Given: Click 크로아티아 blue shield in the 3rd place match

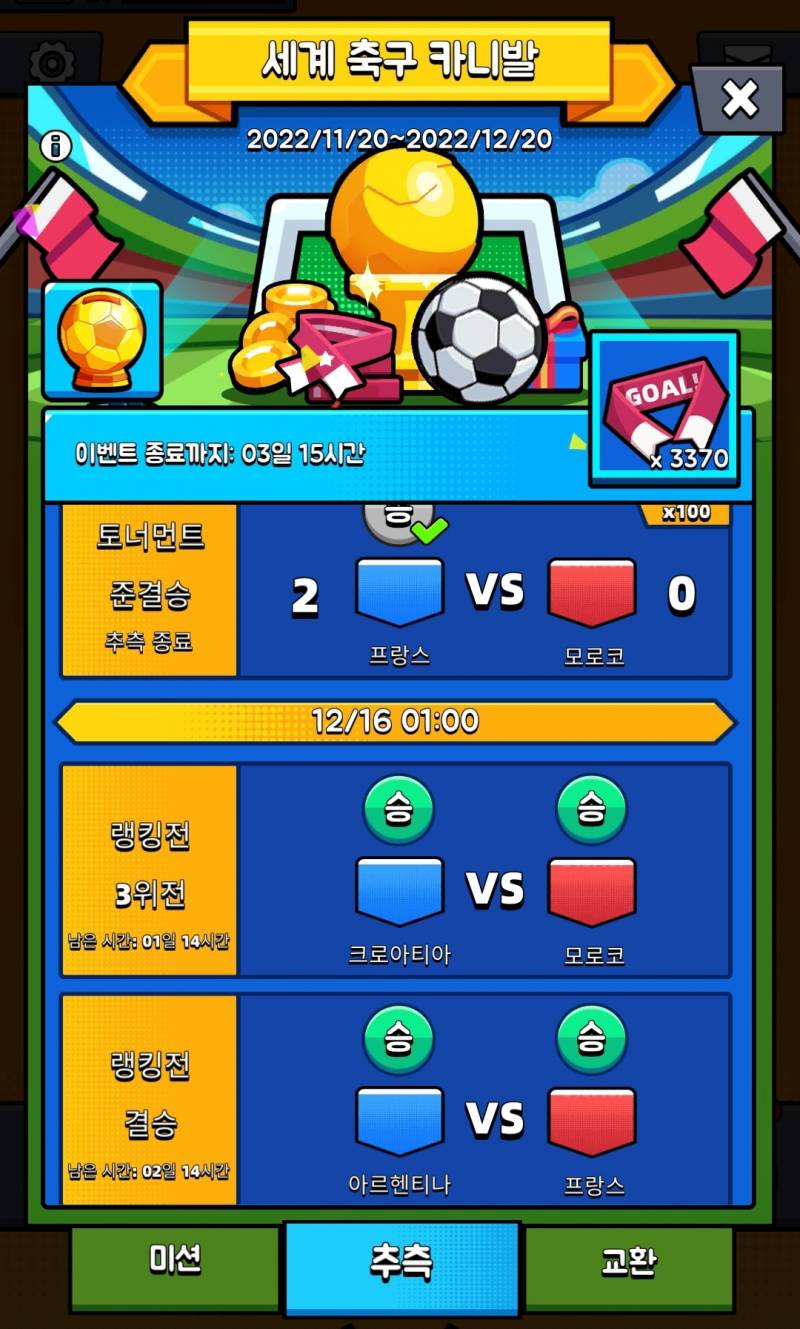Looking at the screenshot, I should 398,890.
